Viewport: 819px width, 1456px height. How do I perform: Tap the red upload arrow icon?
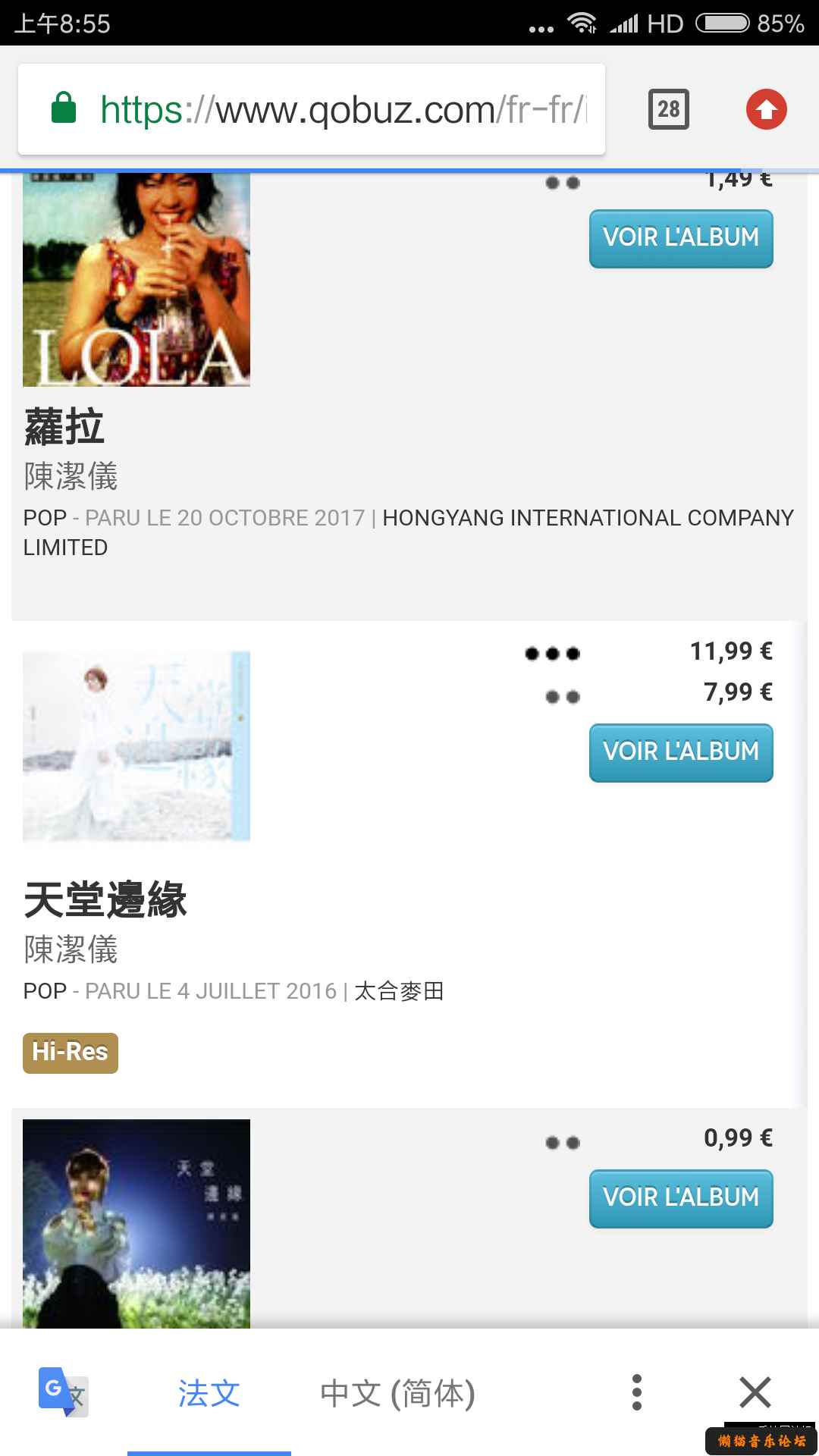[766, 110]
